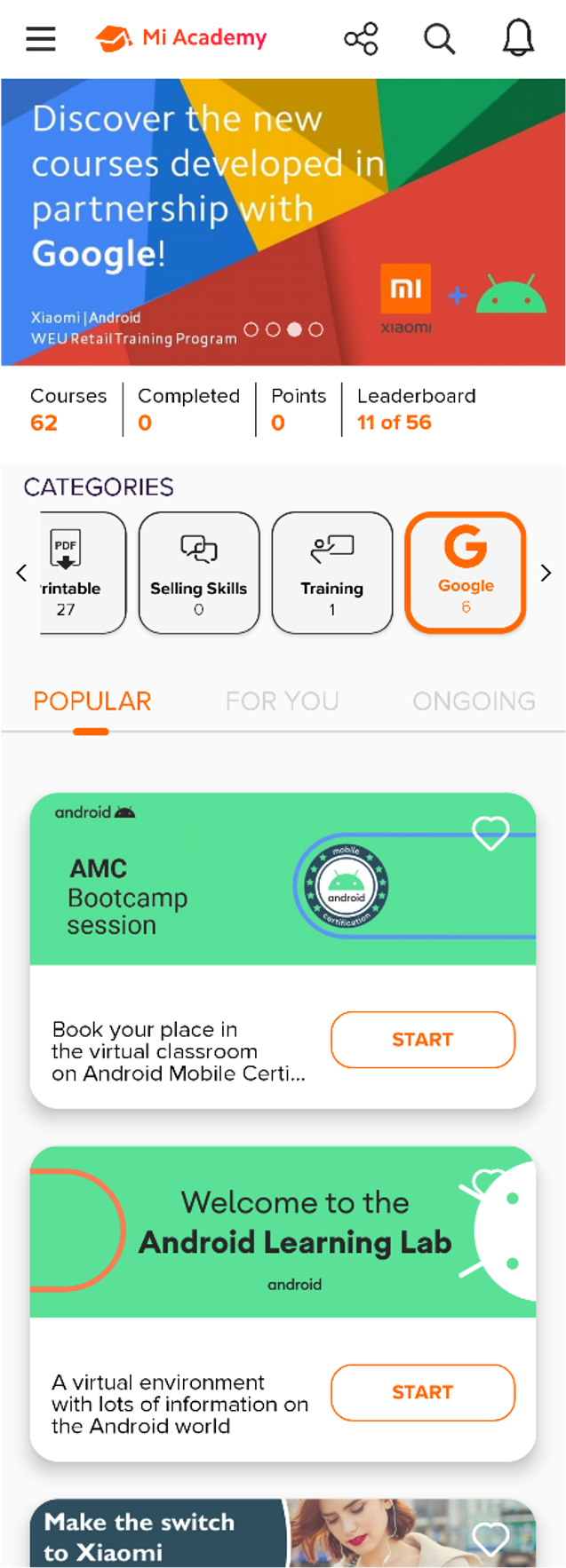566x1568 pixels.
Task: Select the Printable category
Action: (82, 573)
